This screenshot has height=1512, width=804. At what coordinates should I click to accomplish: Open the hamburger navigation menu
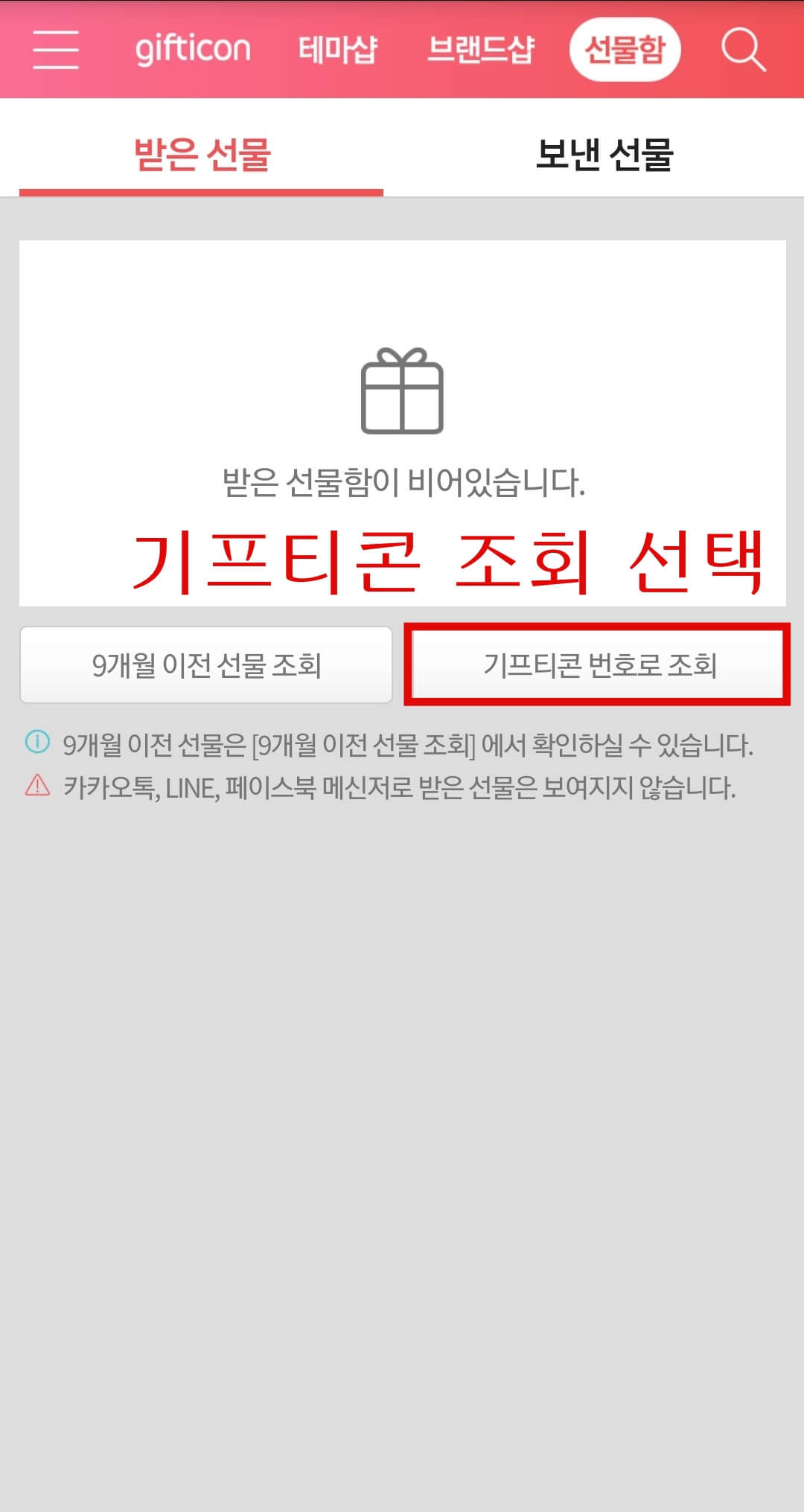click(x=55, y=50)
